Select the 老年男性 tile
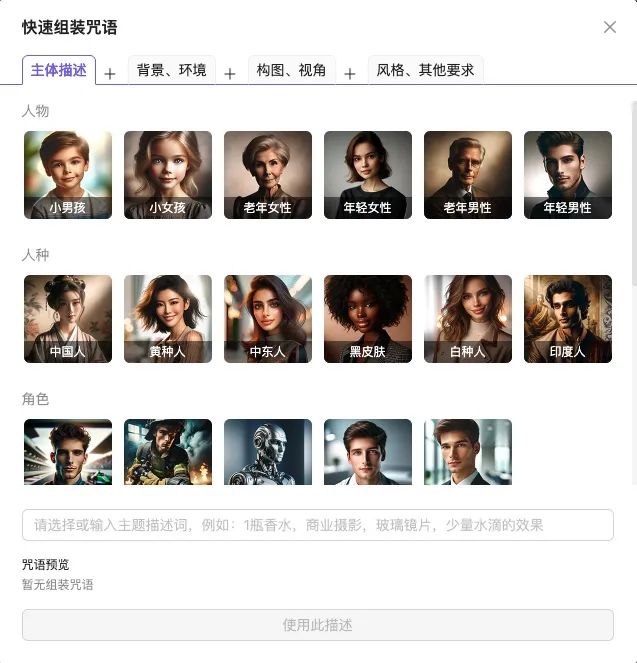This screenshot has width=637, height=663. coord(468,174)
